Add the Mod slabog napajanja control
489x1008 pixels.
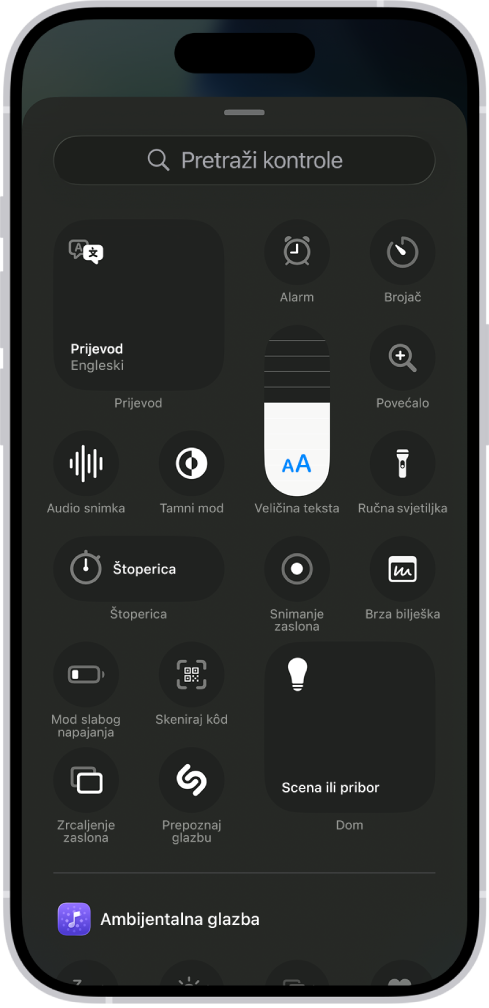pyautogui.click(x=85, y=674)
